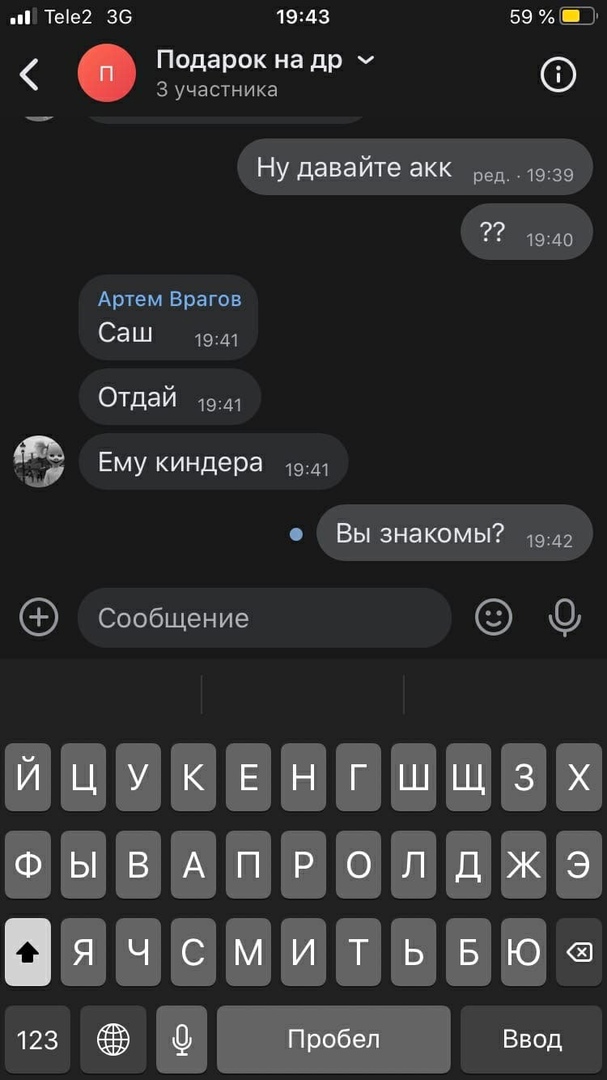Record a voice message

[565, 617]
